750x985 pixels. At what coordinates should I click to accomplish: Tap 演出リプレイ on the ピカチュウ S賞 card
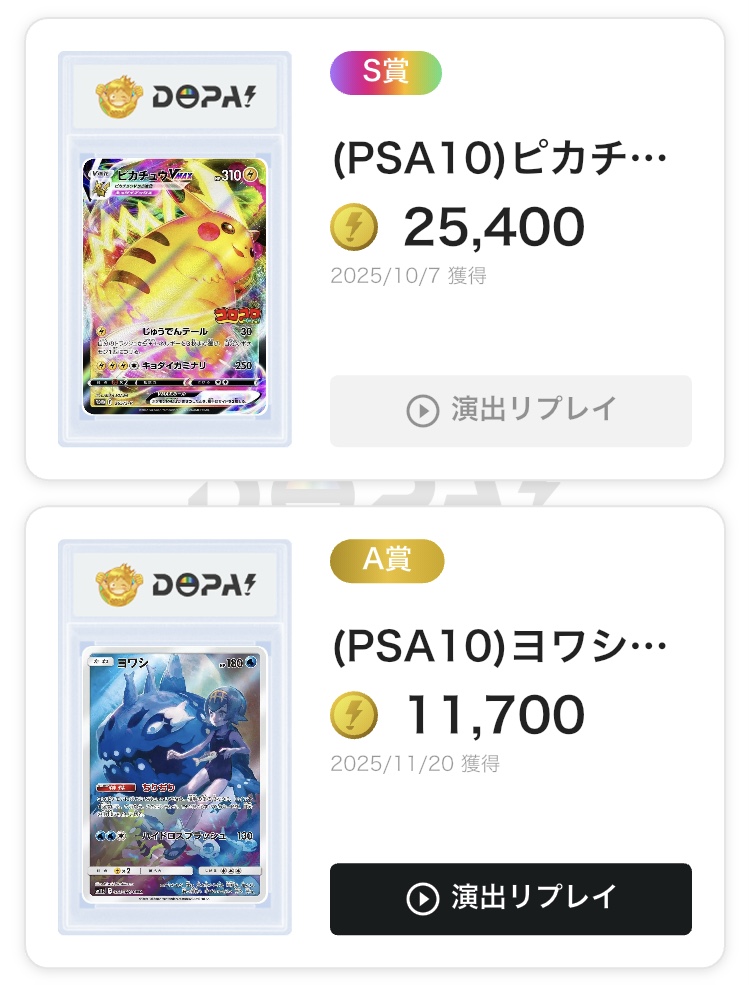coord(510,411)
